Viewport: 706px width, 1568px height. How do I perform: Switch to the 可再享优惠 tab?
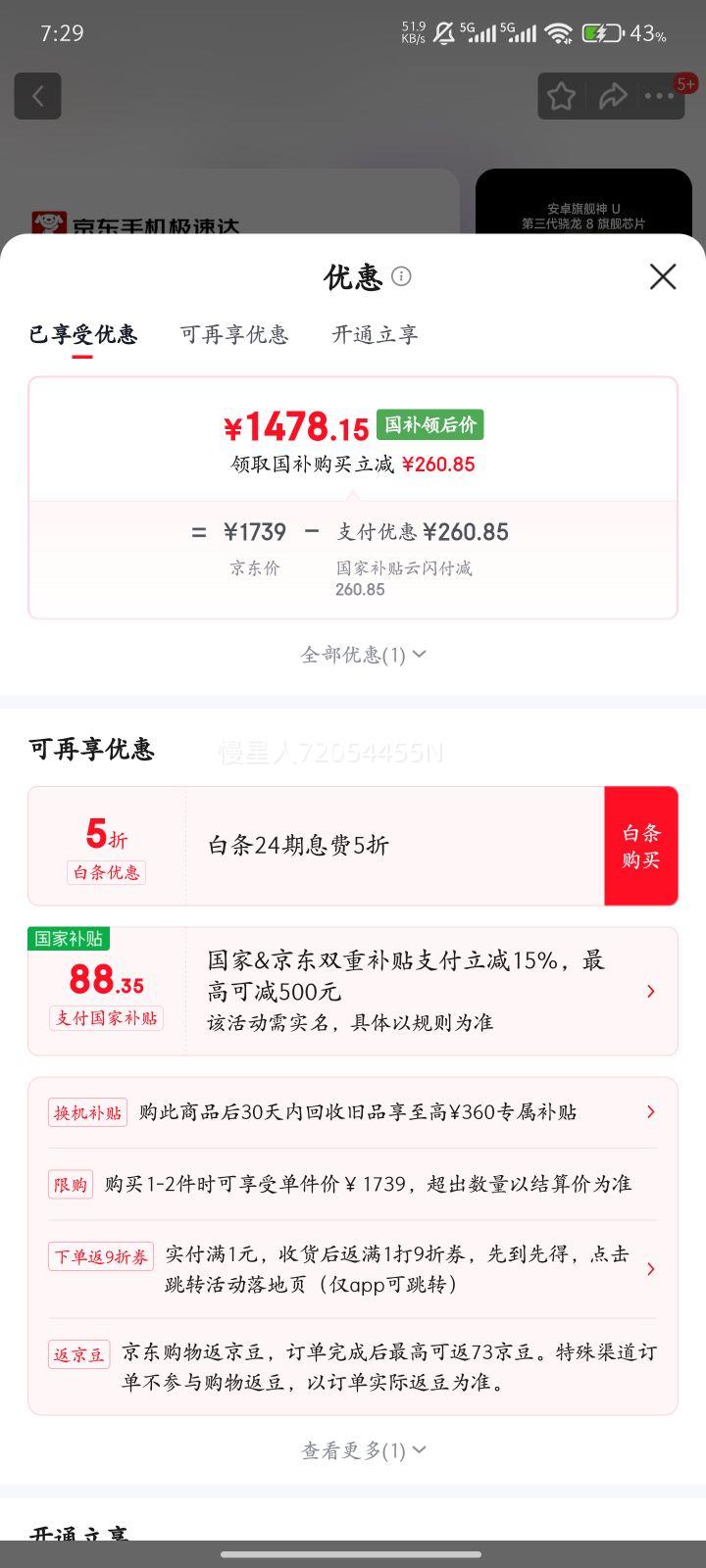[233, 335]
